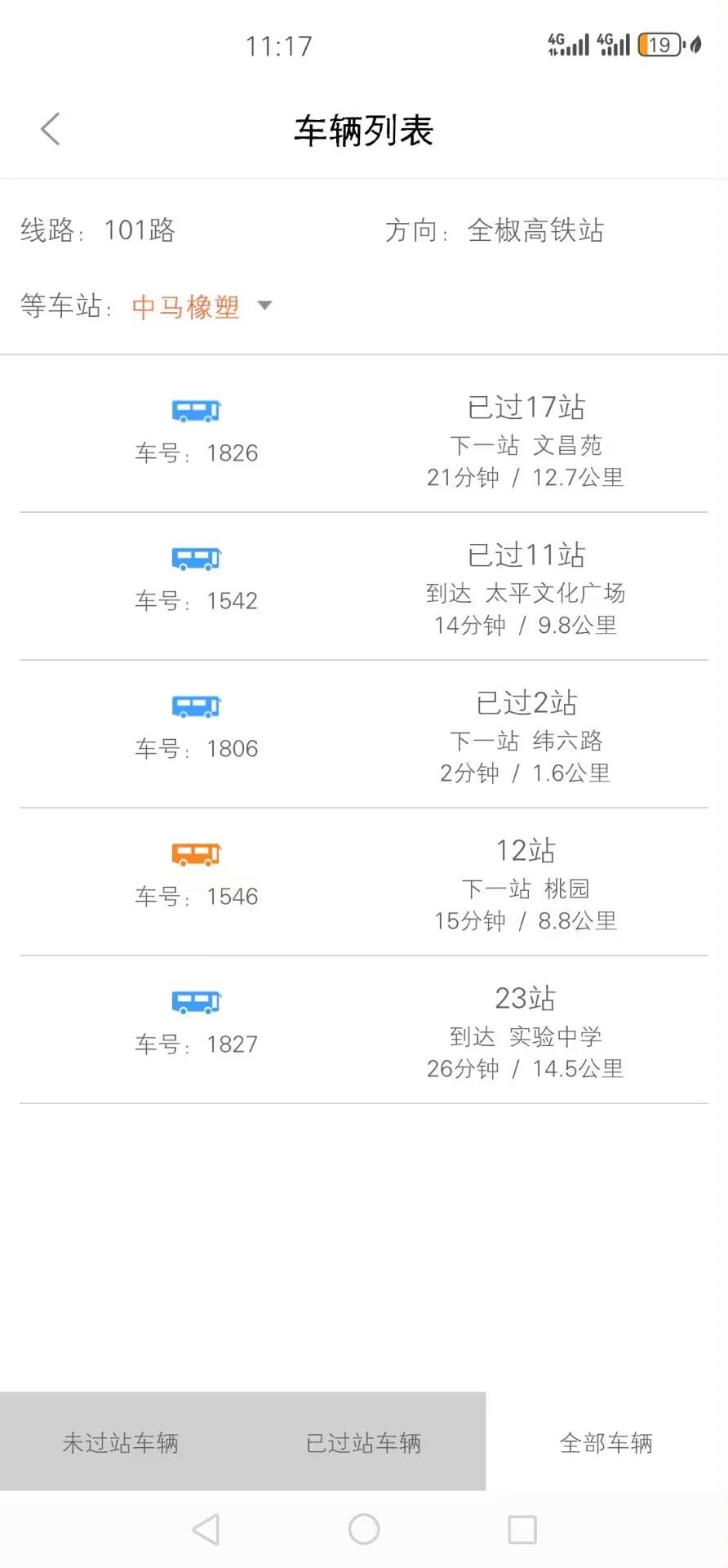Select the 全部车辆 tab

606,1443
